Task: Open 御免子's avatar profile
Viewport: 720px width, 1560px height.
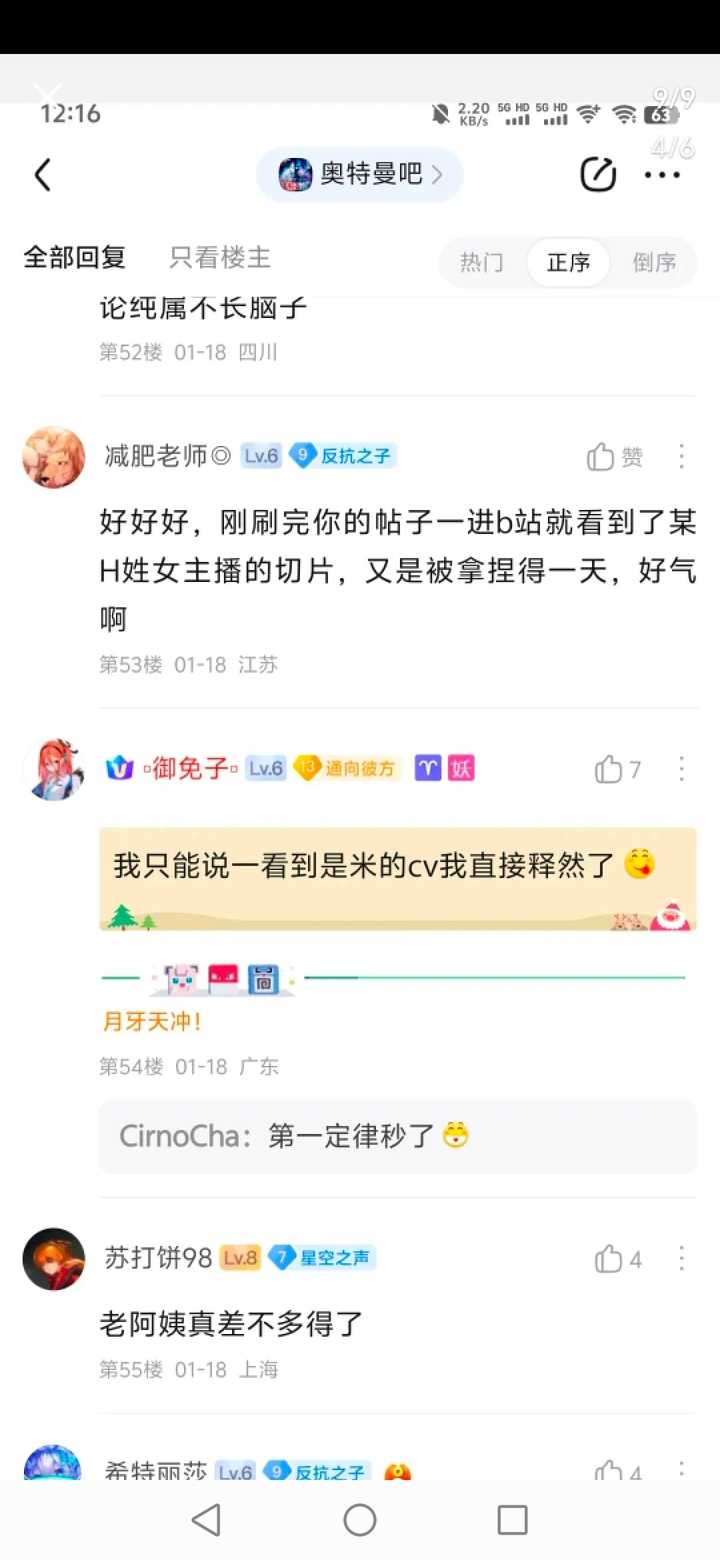Action: coord(53,769)
